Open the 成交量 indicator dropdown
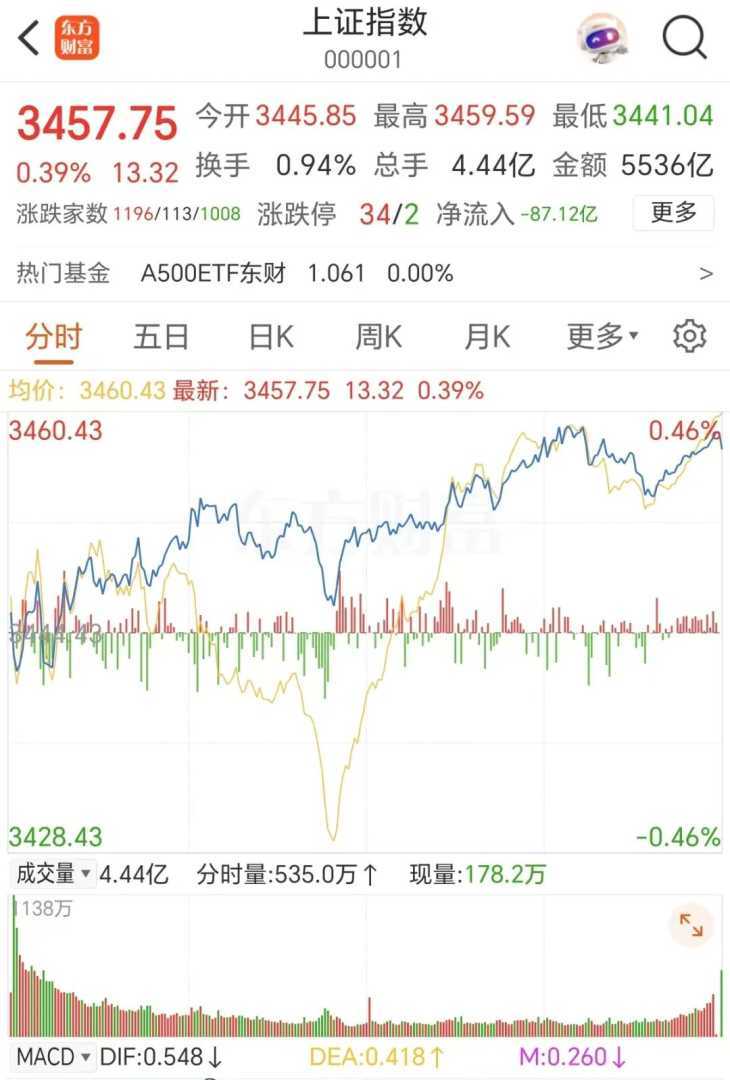 coord(53,874)
